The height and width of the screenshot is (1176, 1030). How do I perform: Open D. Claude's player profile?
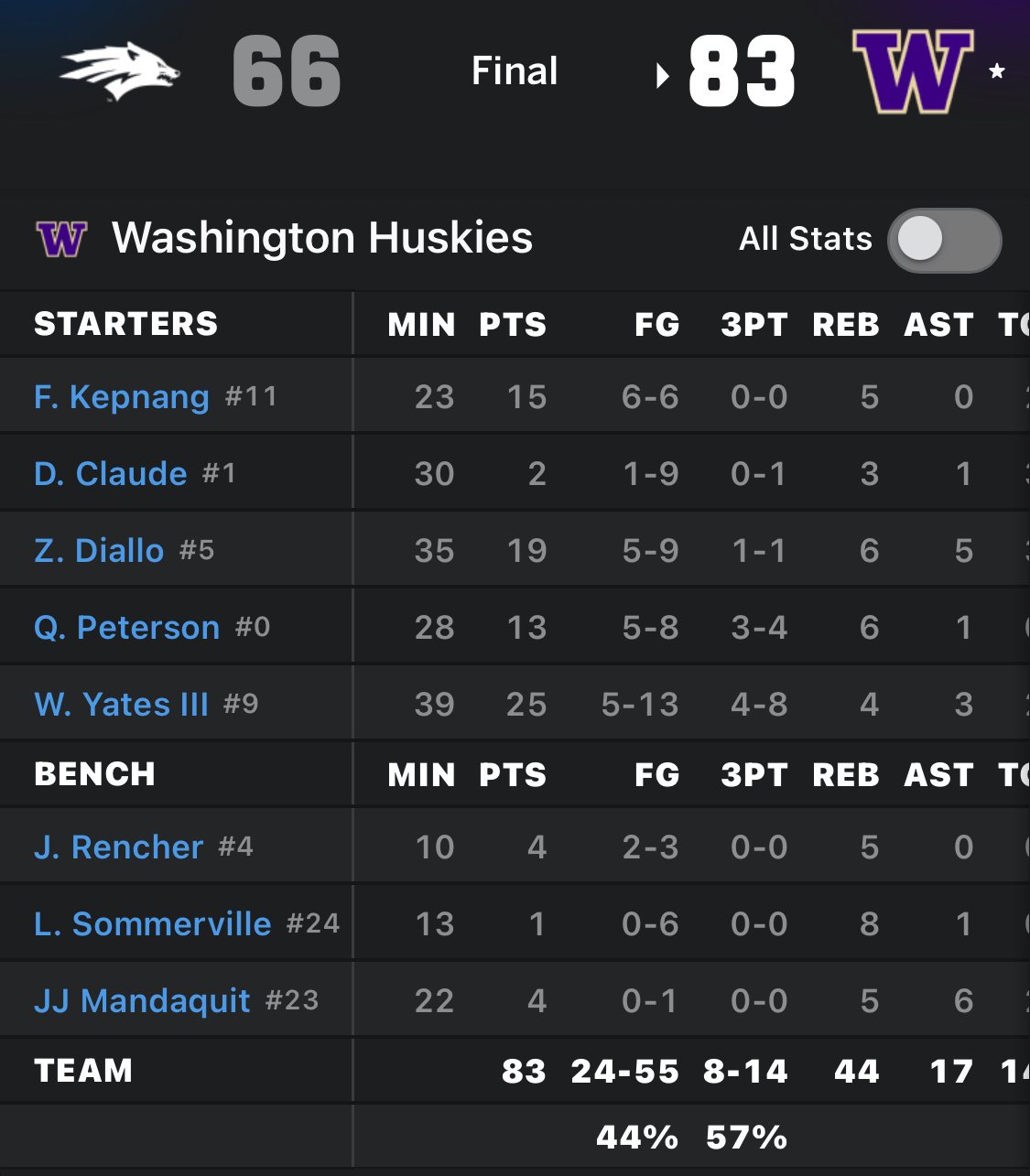point(110,474)
